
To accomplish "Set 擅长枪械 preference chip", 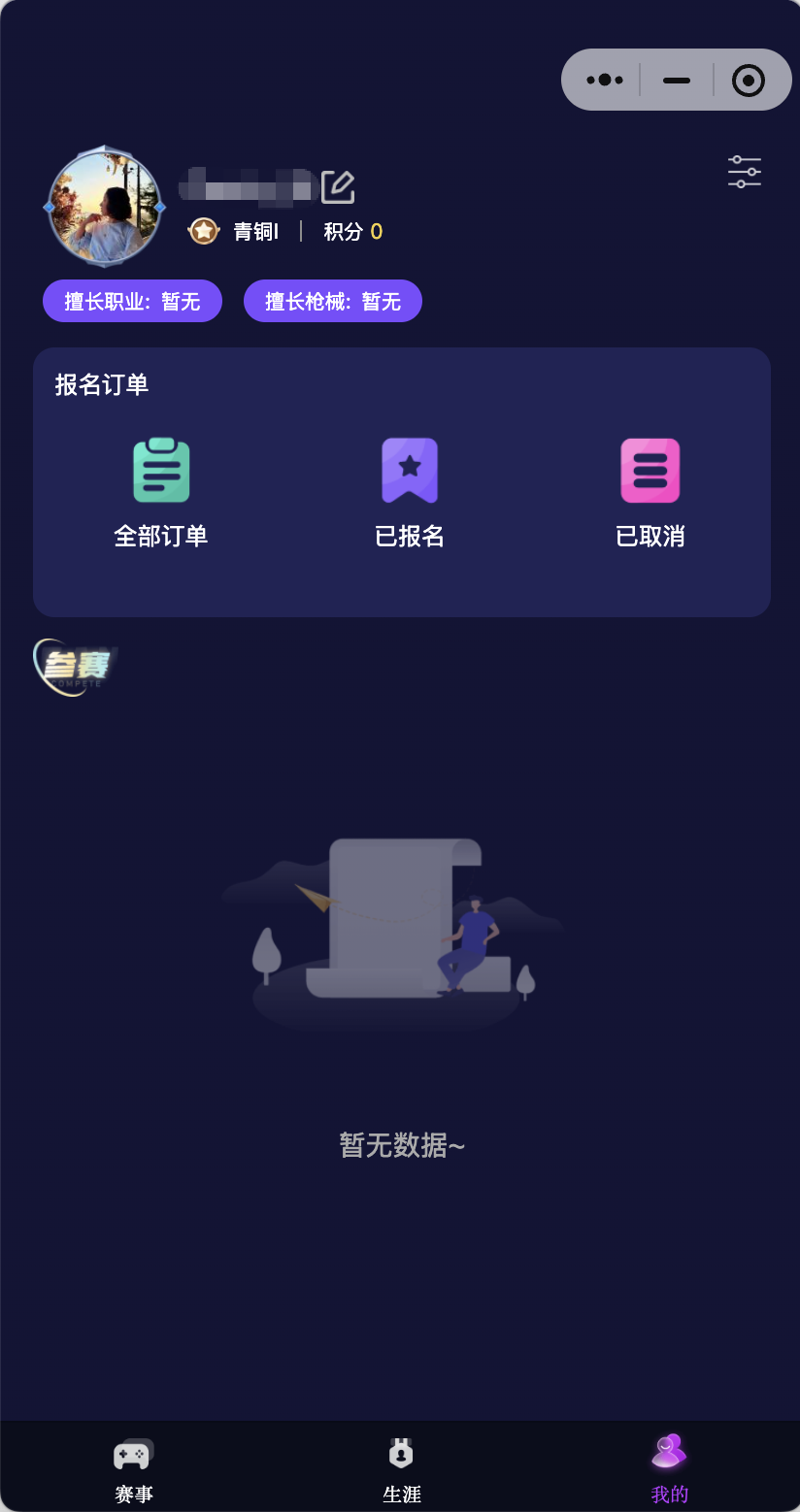I will pos(332,301).
